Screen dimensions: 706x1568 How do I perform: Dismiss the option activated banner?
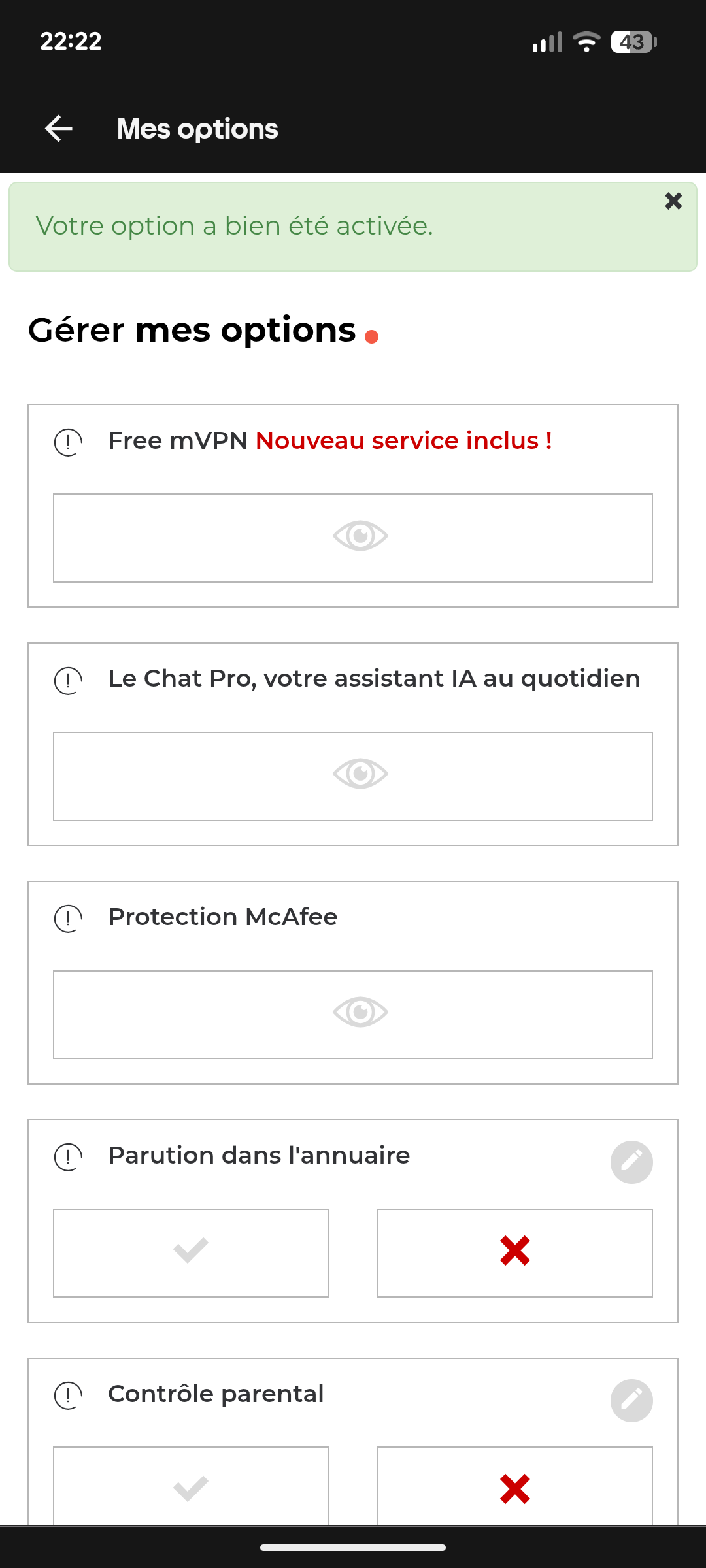coord(673,201)
